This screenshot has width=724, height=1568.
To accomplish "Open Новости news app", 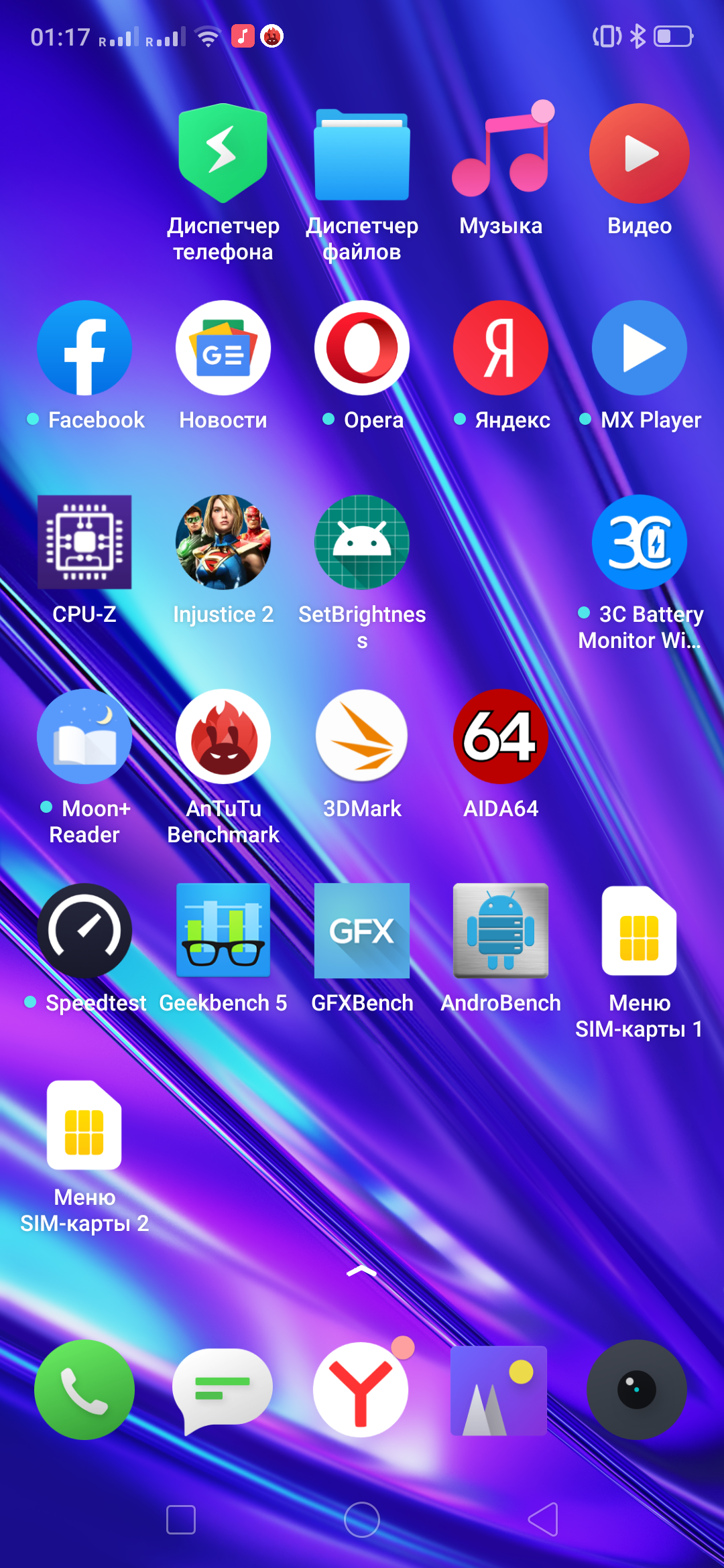I will click(223, 348).
